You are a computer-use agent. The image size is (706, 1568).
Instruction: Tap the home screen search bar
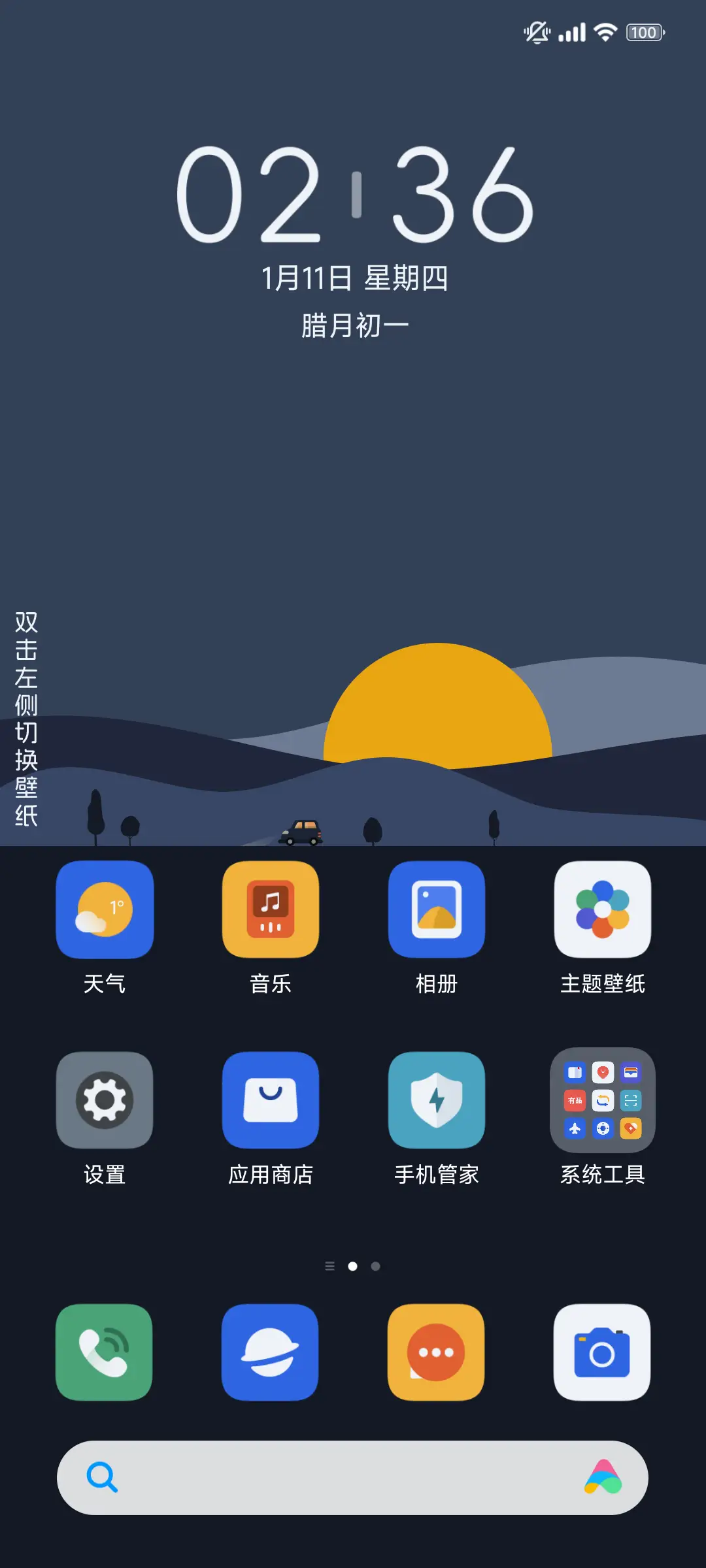340,1478
